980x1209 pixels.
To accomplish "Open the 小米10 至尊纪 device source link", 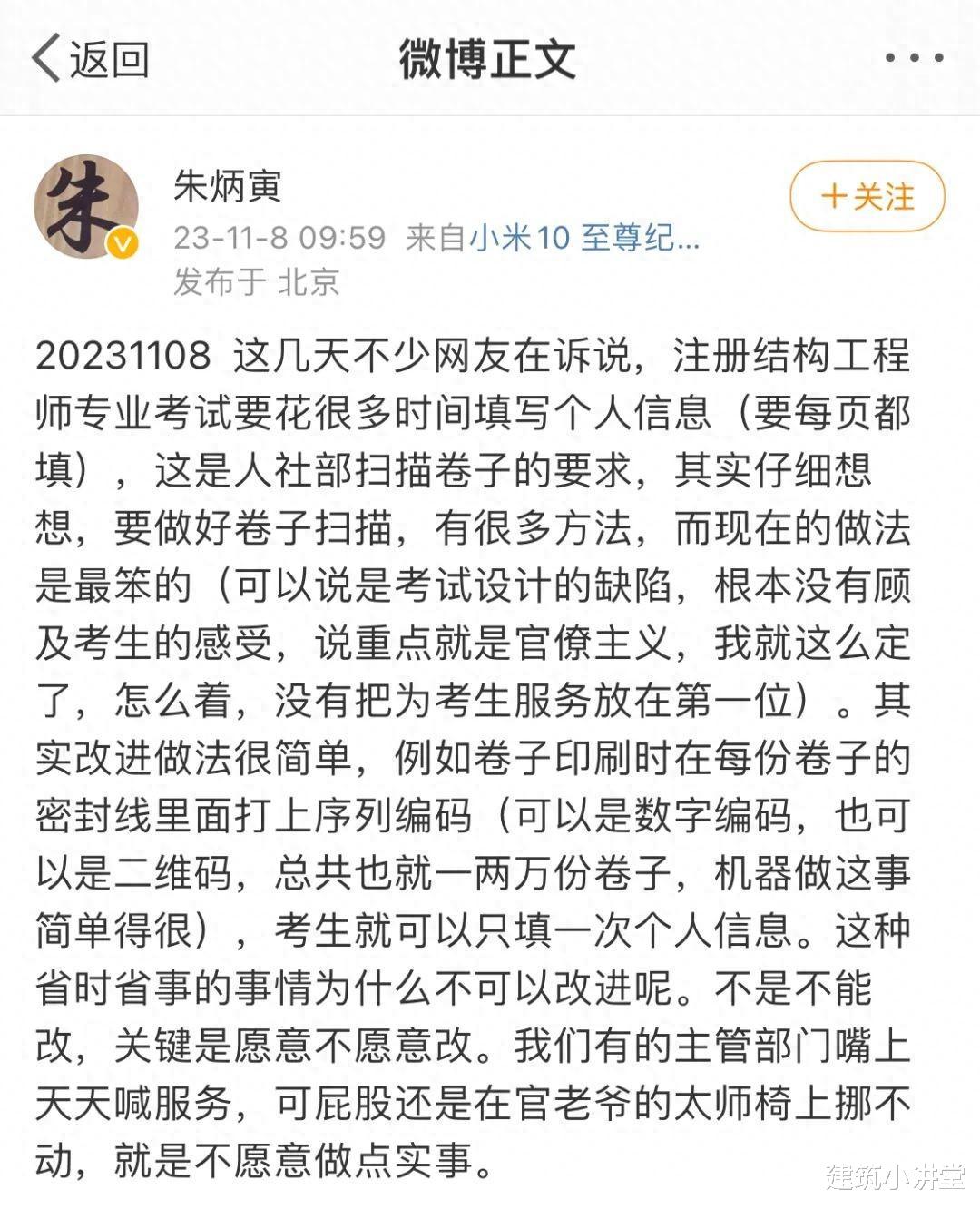I will click(583, 238).
